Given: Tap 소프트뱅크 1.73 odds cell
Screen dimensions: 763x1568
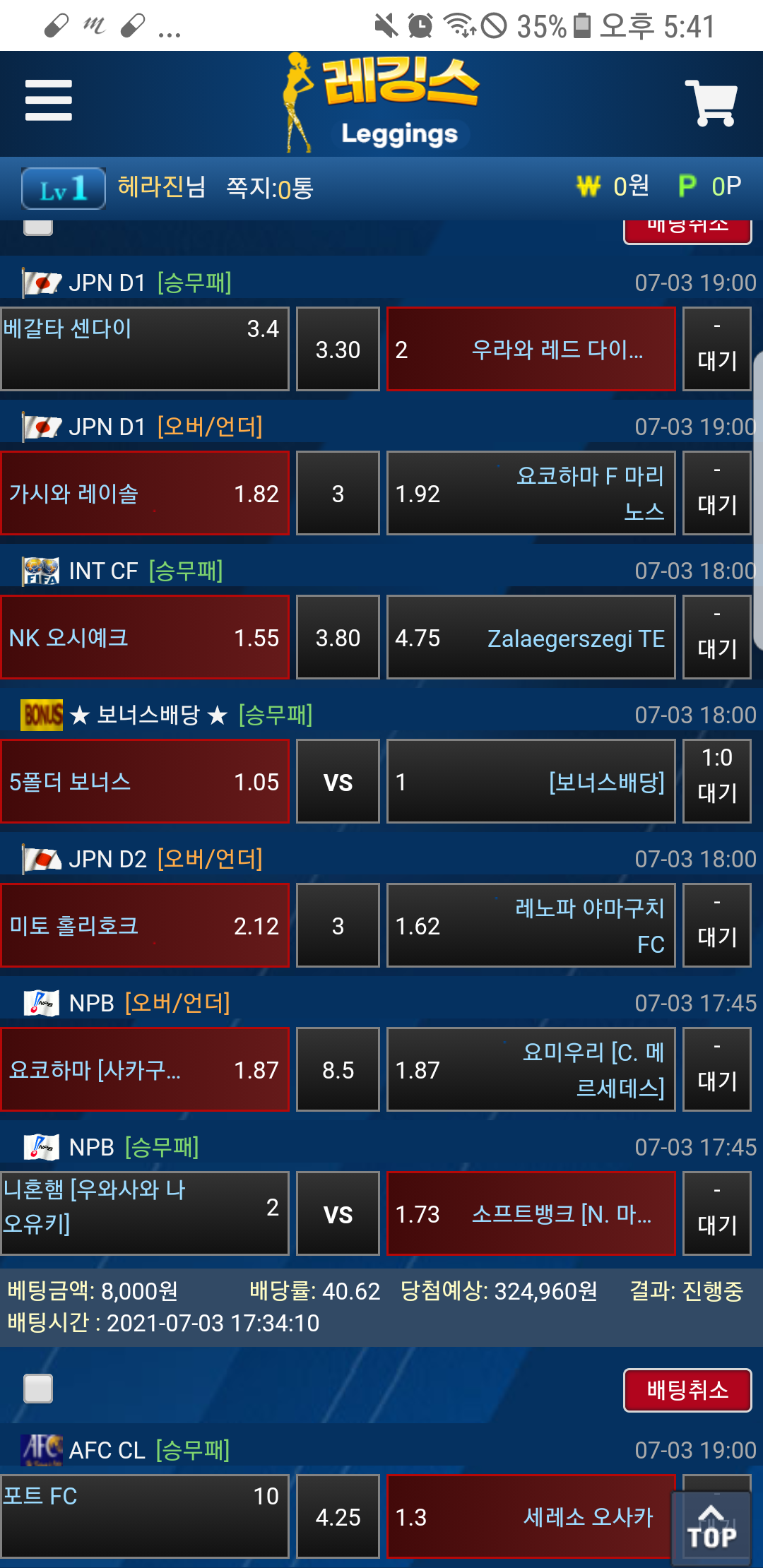Looking at the screenshot, I should point(531,1213).
